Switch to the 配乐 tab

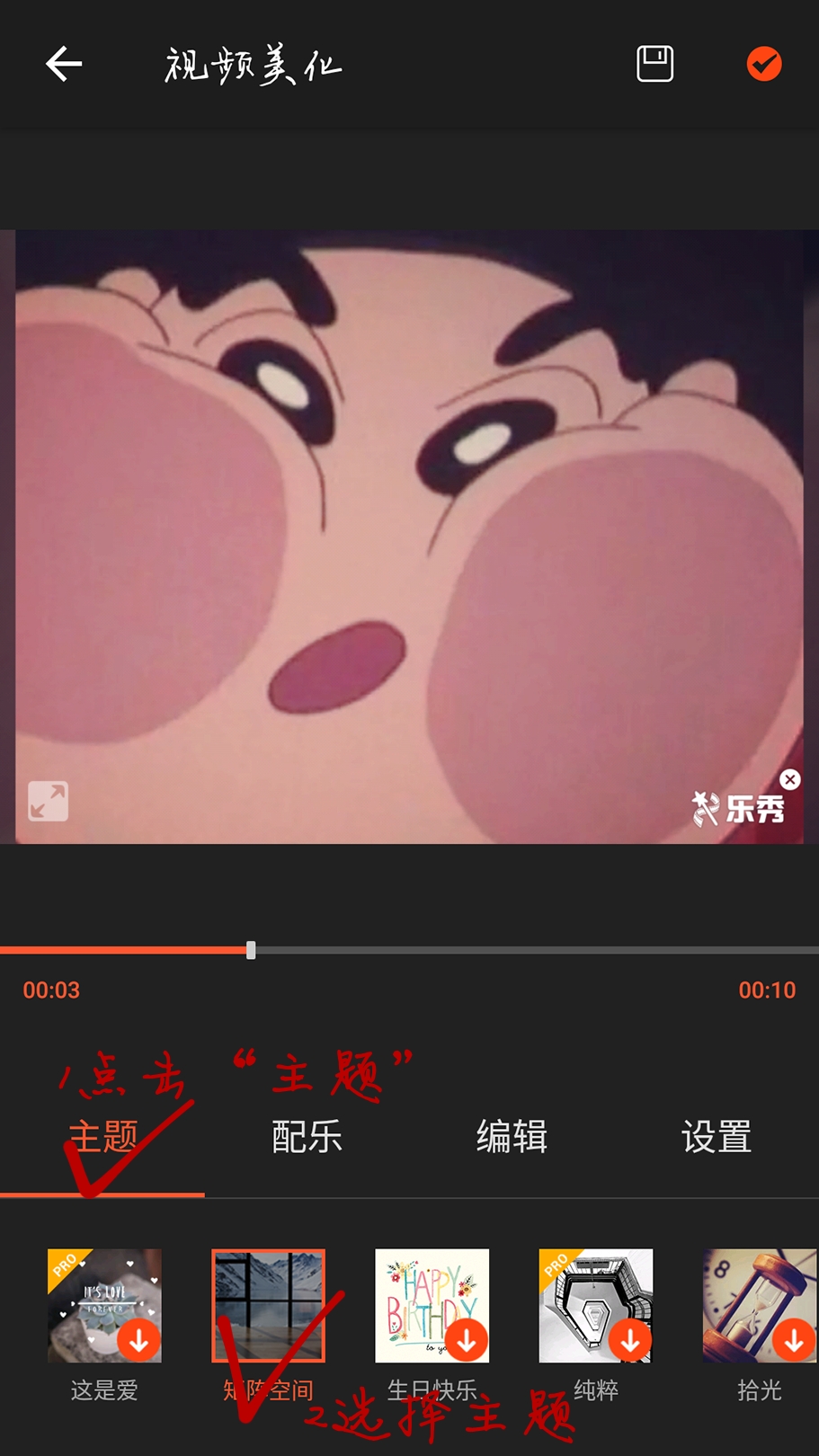306,1137
